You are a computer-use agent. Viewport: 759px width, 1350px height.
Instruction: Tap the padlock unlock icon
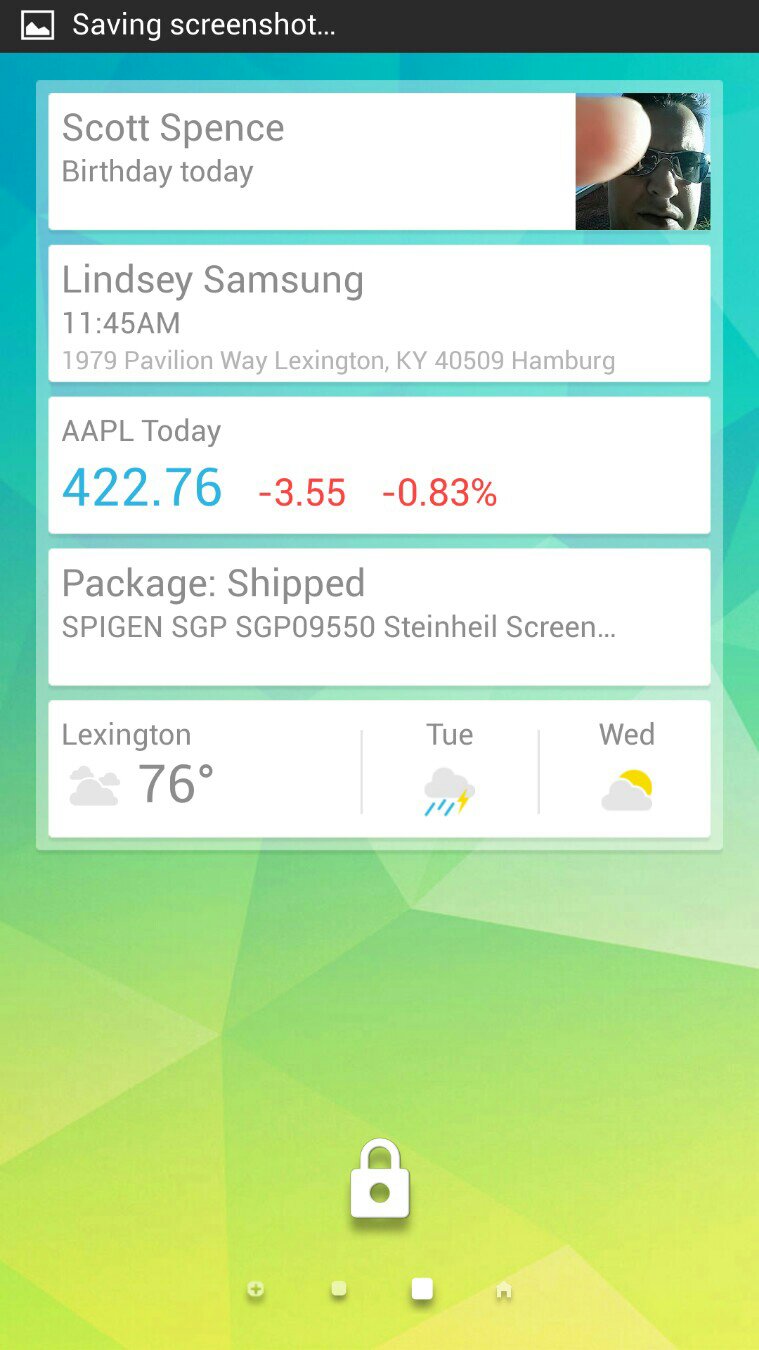pos(380,1180)
